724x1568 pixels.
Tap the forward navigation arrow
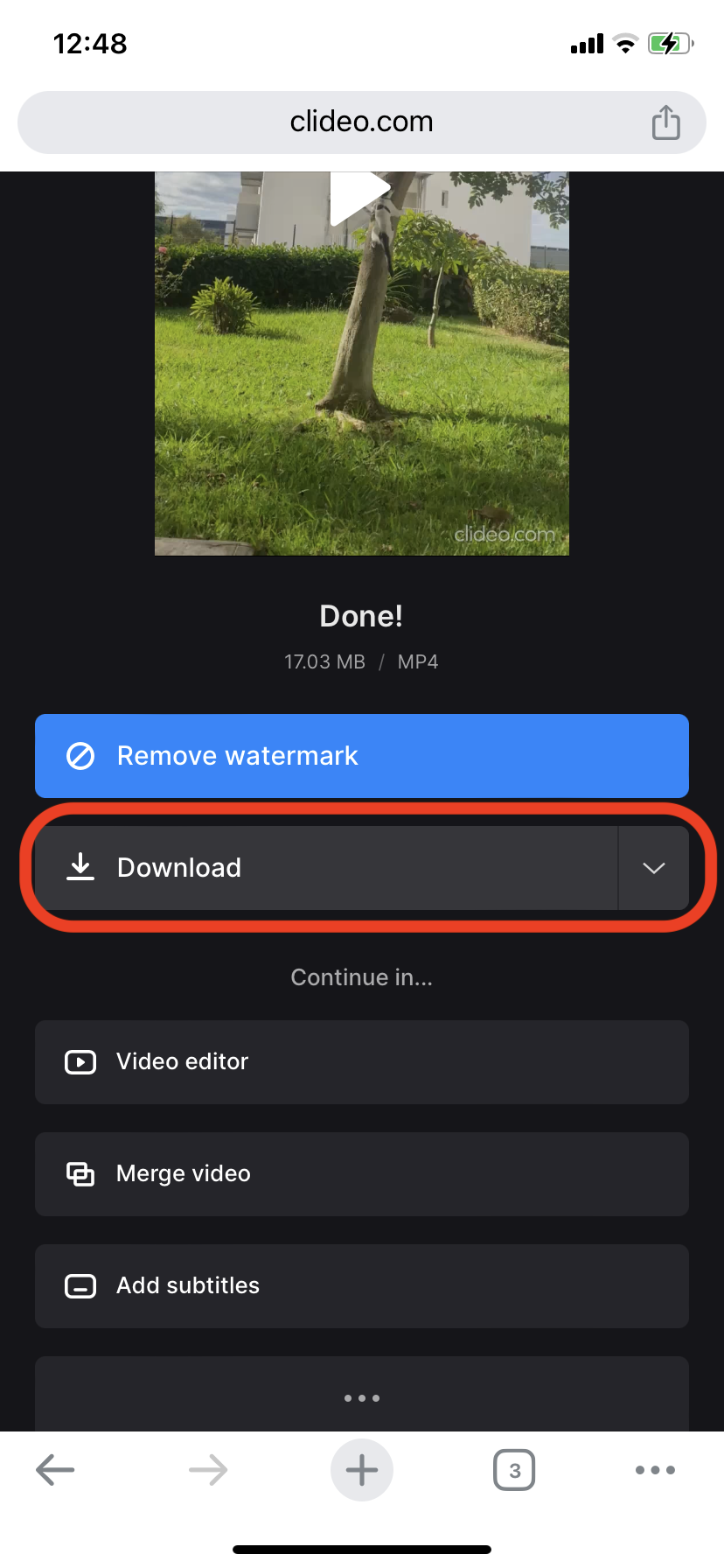(x=208, y=1469)
